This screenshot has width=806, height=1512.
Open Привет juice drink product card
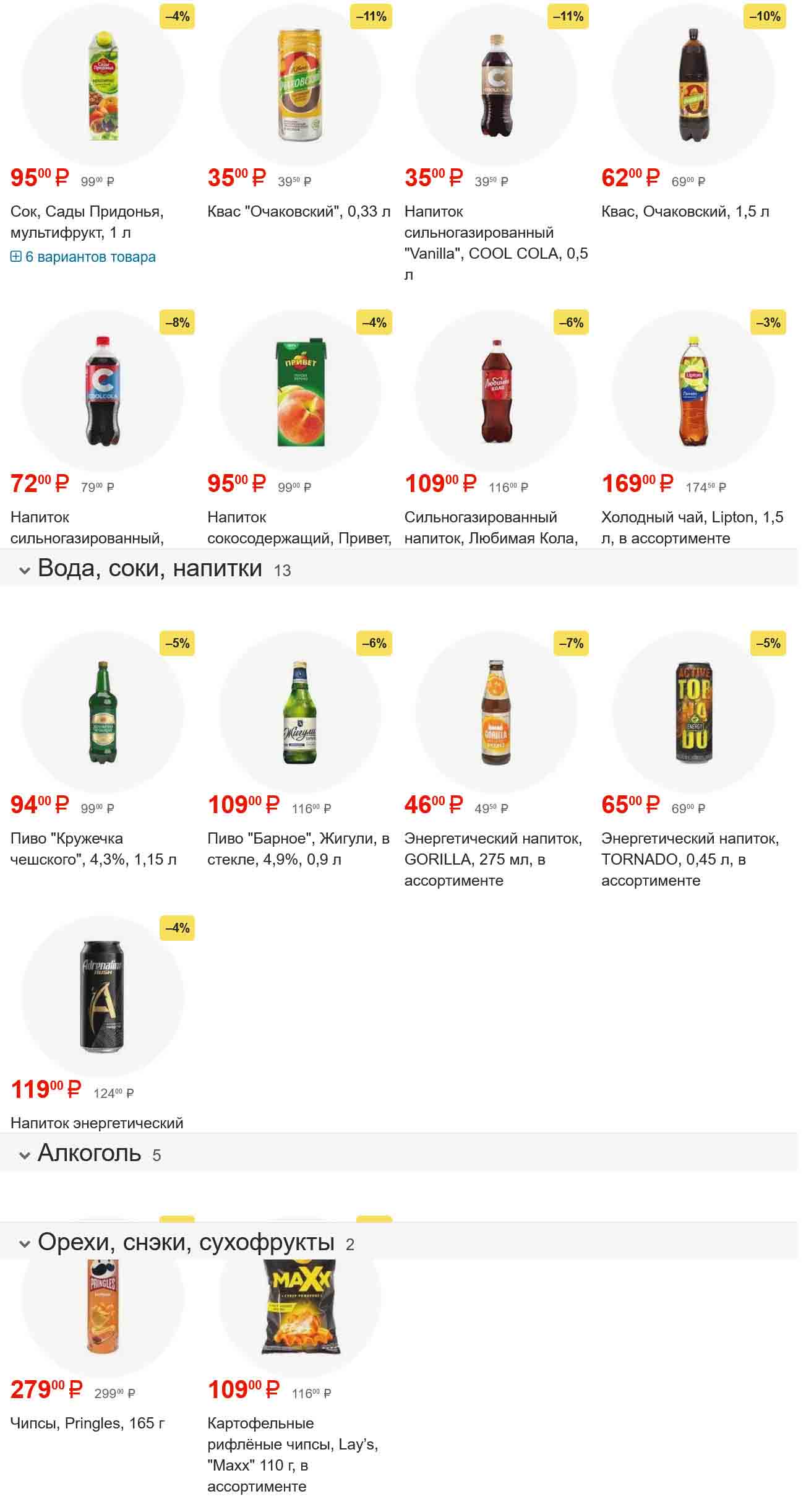pyautogui.click(x=299, y=527)
